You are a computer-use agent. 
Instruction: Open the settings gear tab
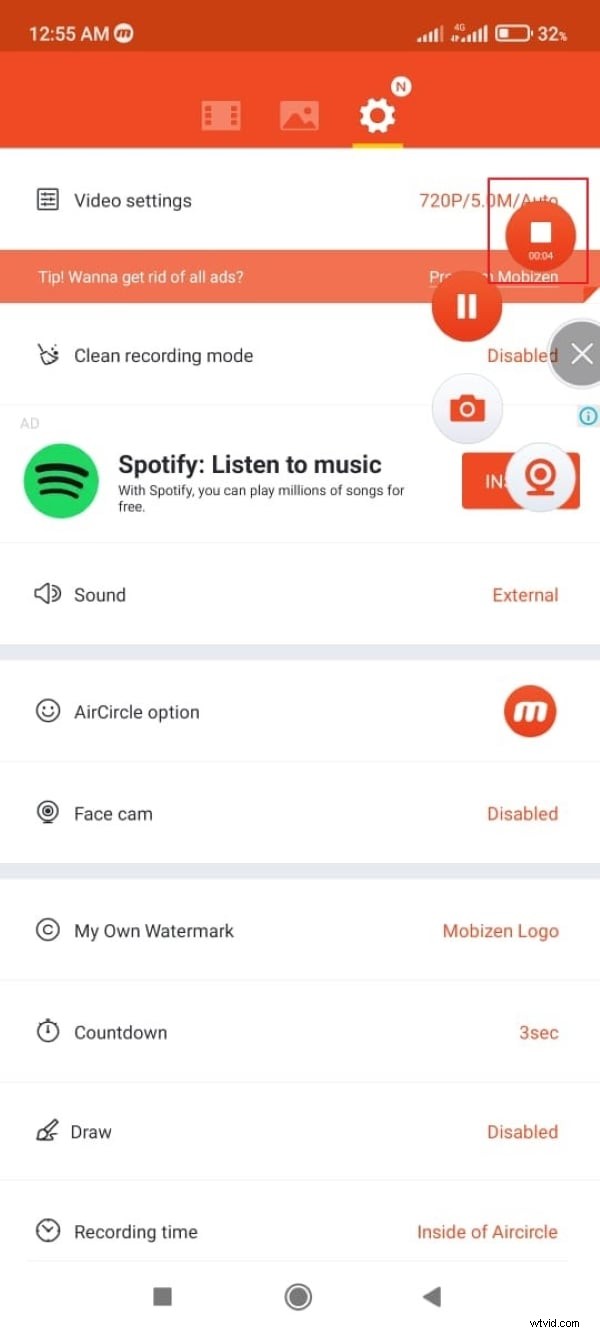pyautogui.click(x=377, y=117)
